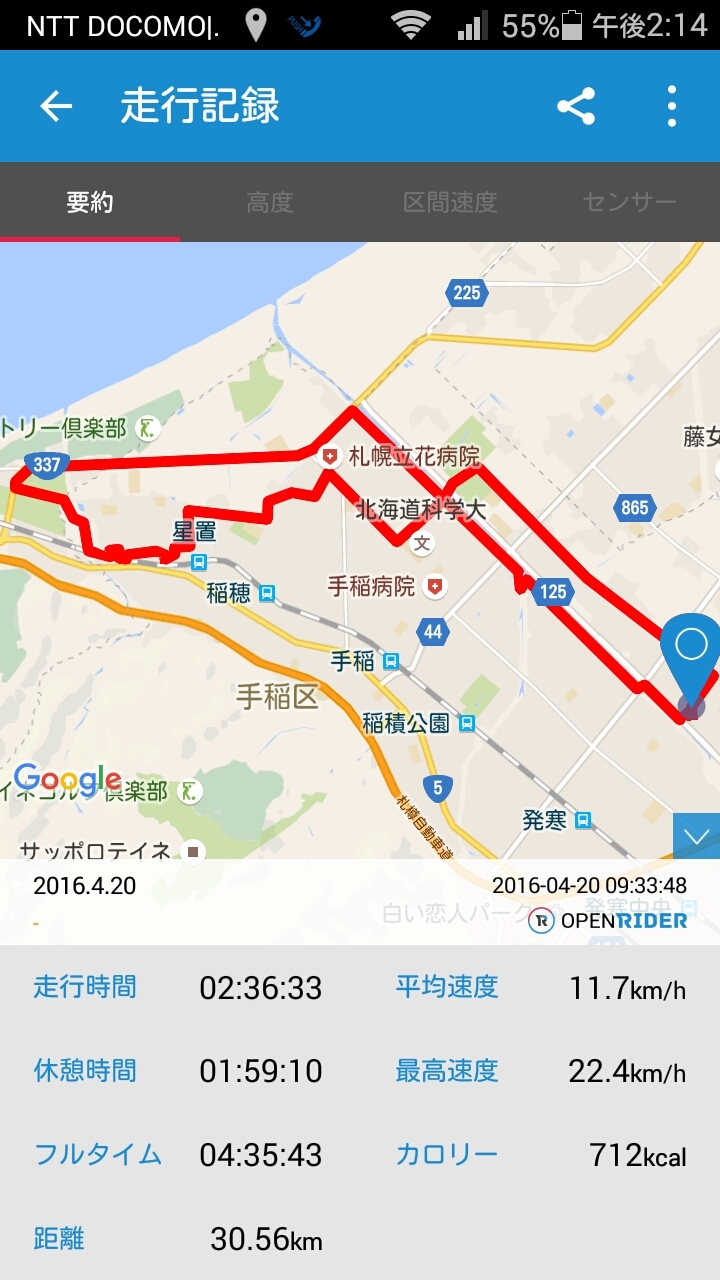Select the 要約 tab
The image size is (720, 1280).
pos(90,203)
